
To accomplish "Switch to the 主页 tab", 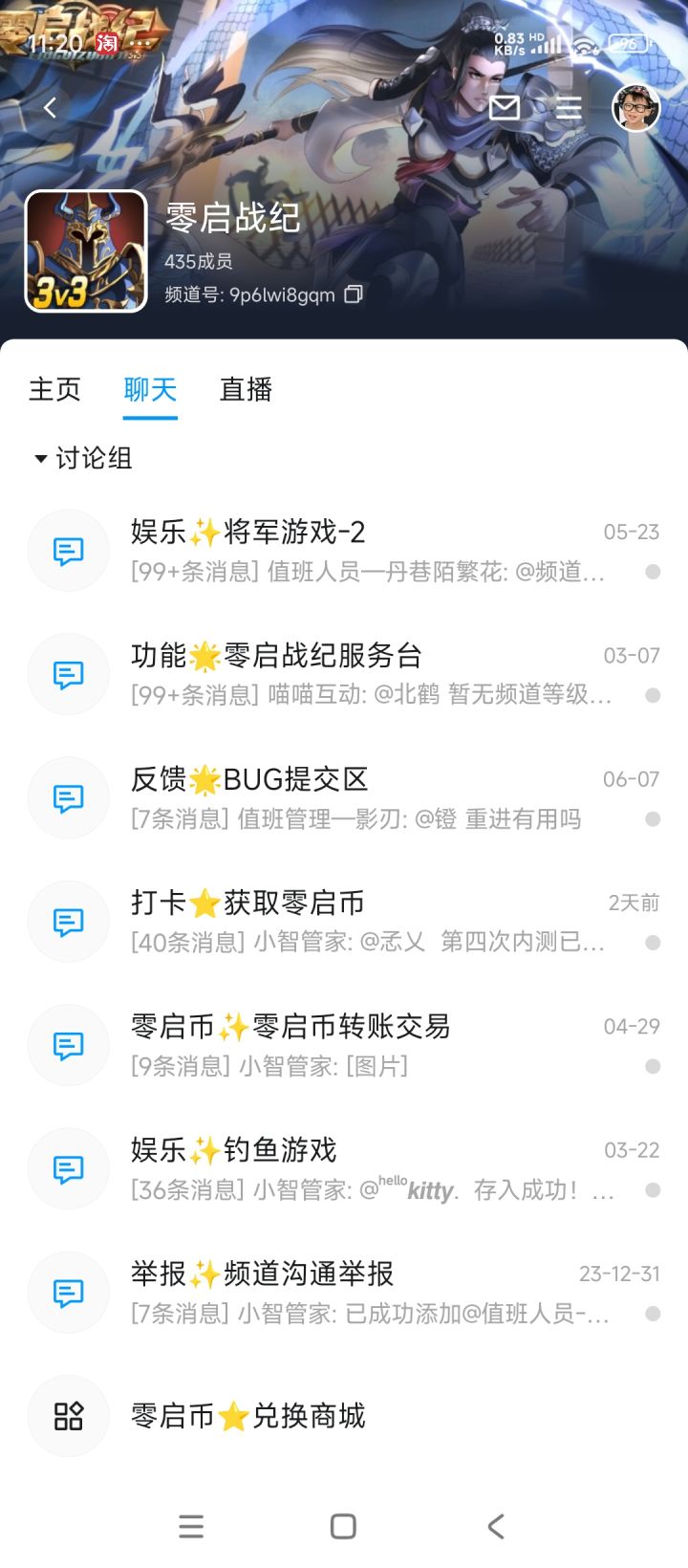I will 54,389.
